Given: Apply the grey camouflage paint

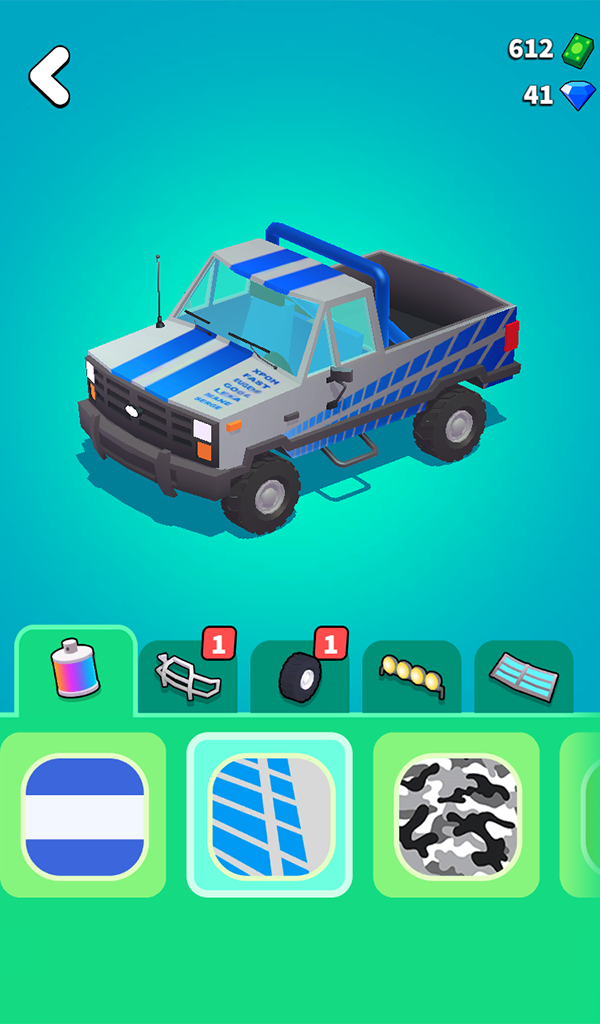Looking at the screenshot, I should [x=456, y=815].
